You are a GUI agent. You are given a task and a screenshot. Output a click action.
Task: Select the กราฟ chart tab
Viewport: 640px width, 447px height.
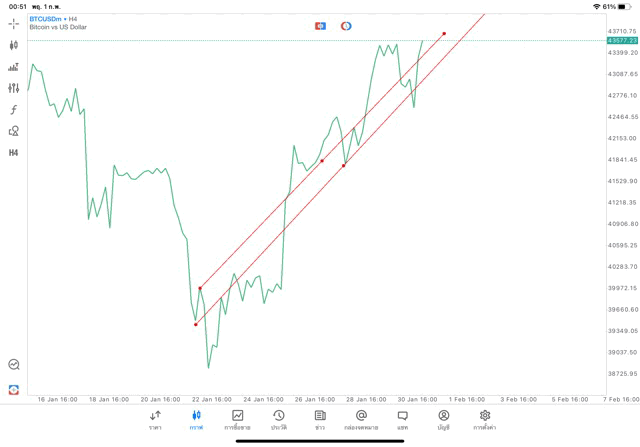click(196, 419)
